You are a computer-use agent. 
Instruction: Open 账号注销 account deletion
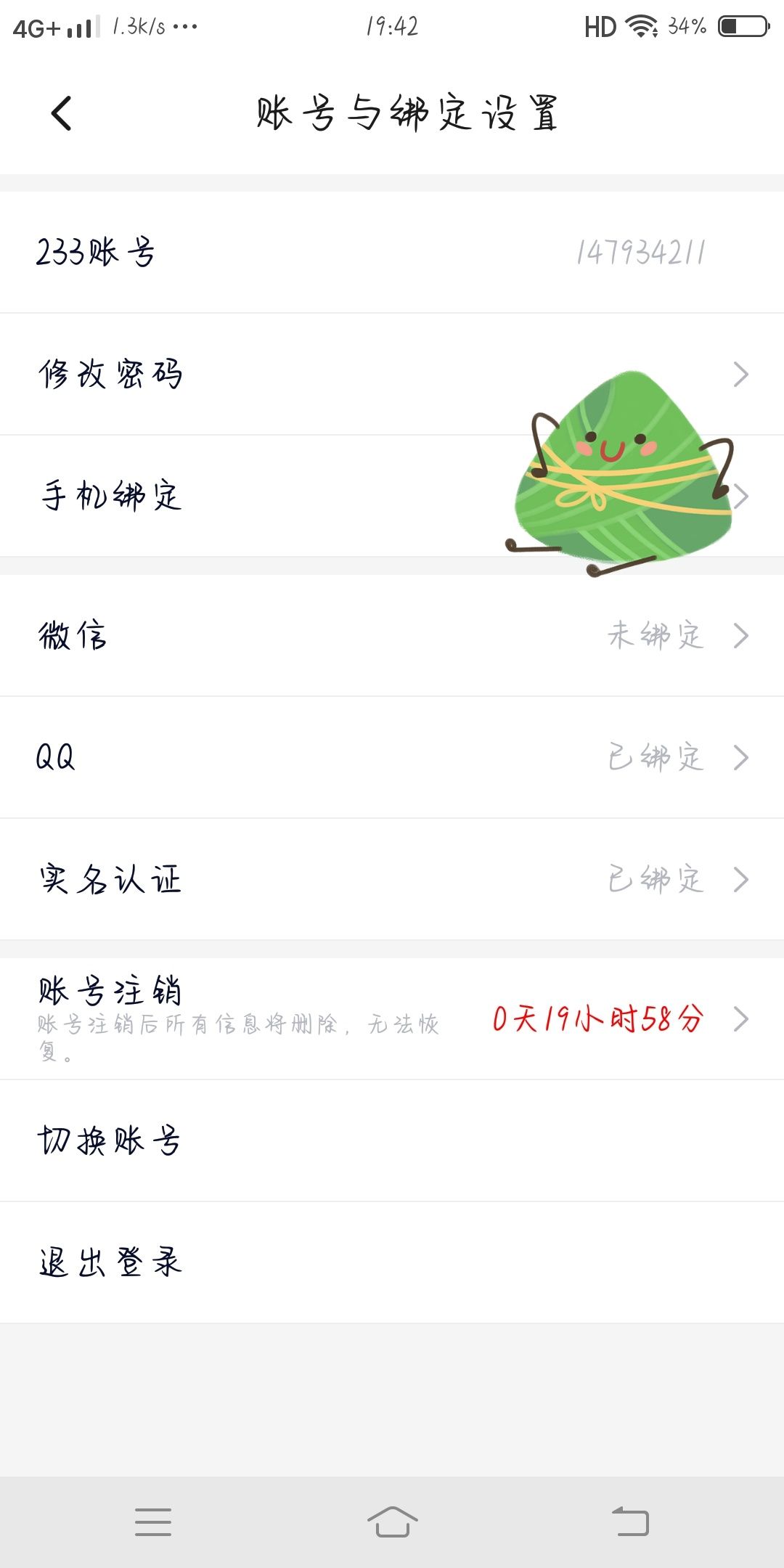(x=392, y=1018)
